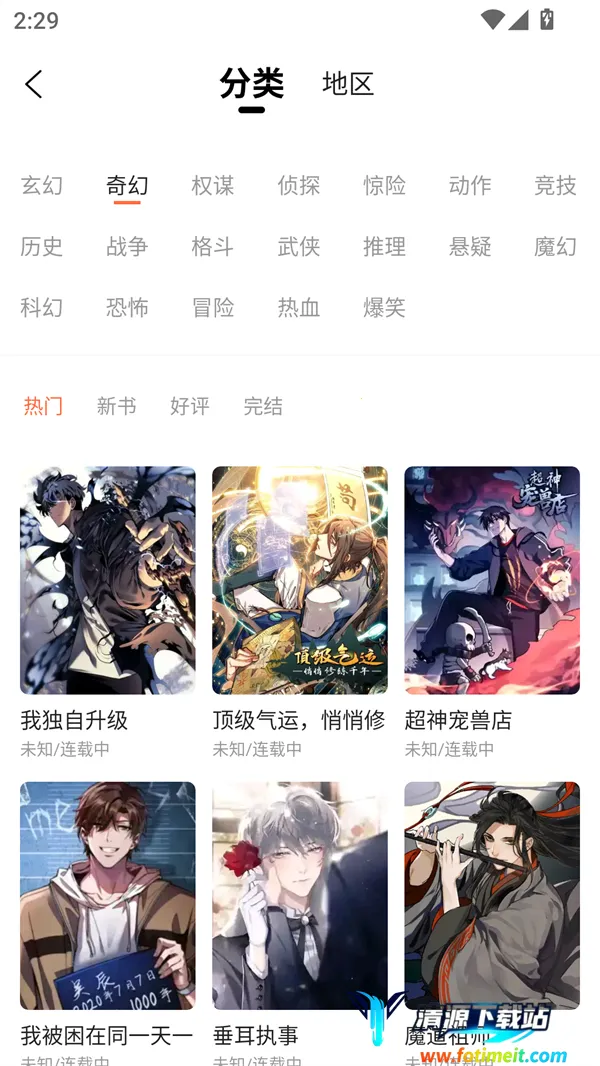600x1066 pixels.
Task: Filter by 侦探 genre
Action: point(298,185)
